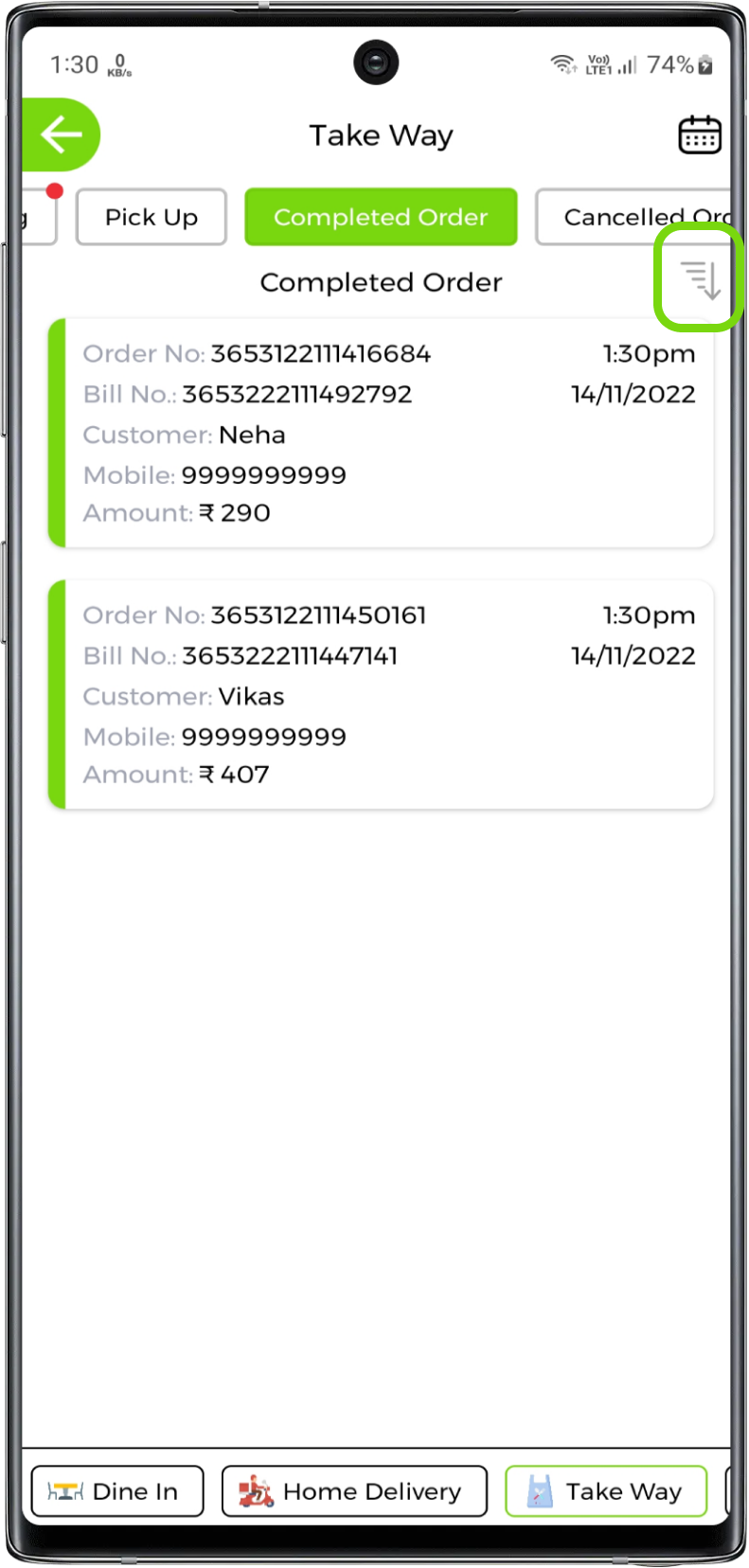Select the Completed Order tab
The width and height of the screenshot is (749, 1568).
pos(381,217)
